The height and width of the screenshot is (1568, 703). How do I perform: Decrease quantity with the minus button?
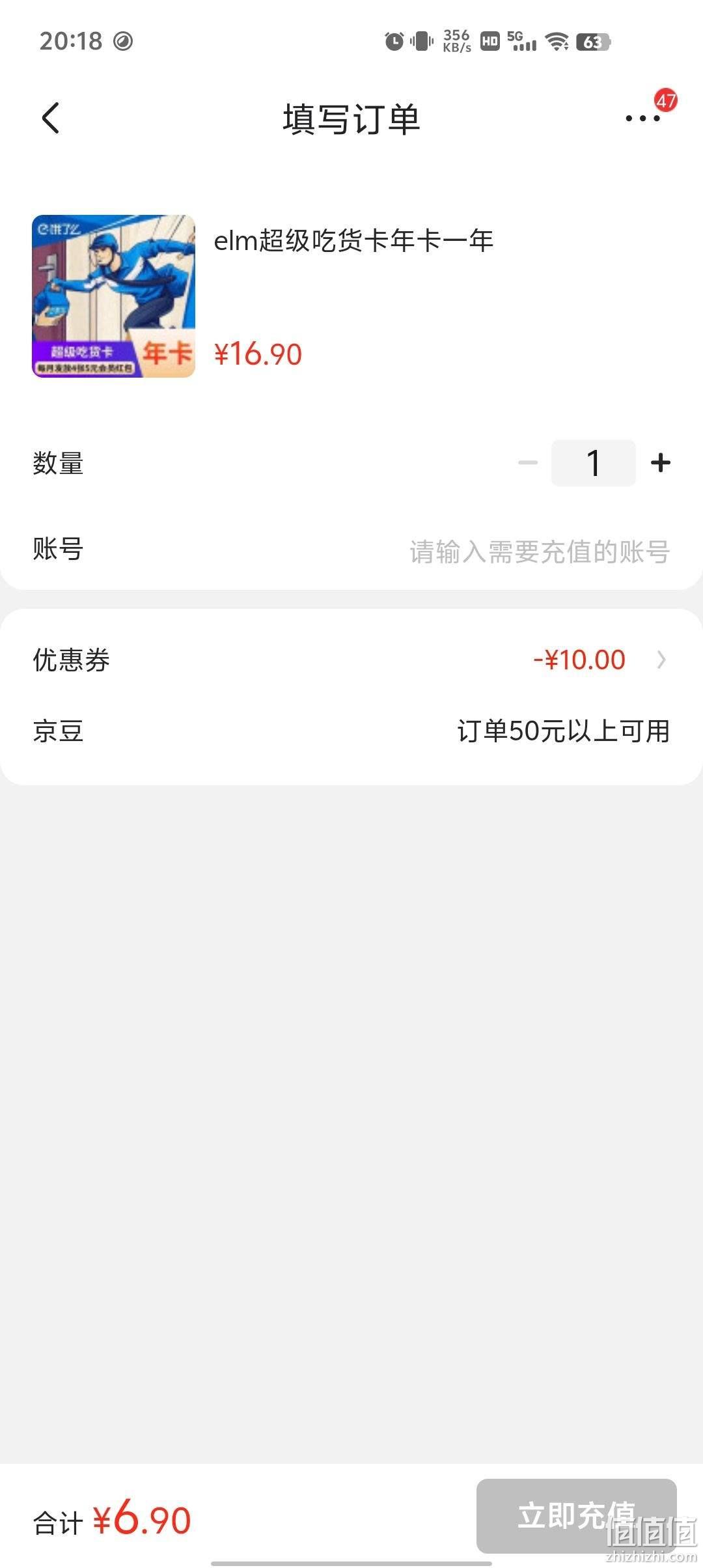coord(528,463)
